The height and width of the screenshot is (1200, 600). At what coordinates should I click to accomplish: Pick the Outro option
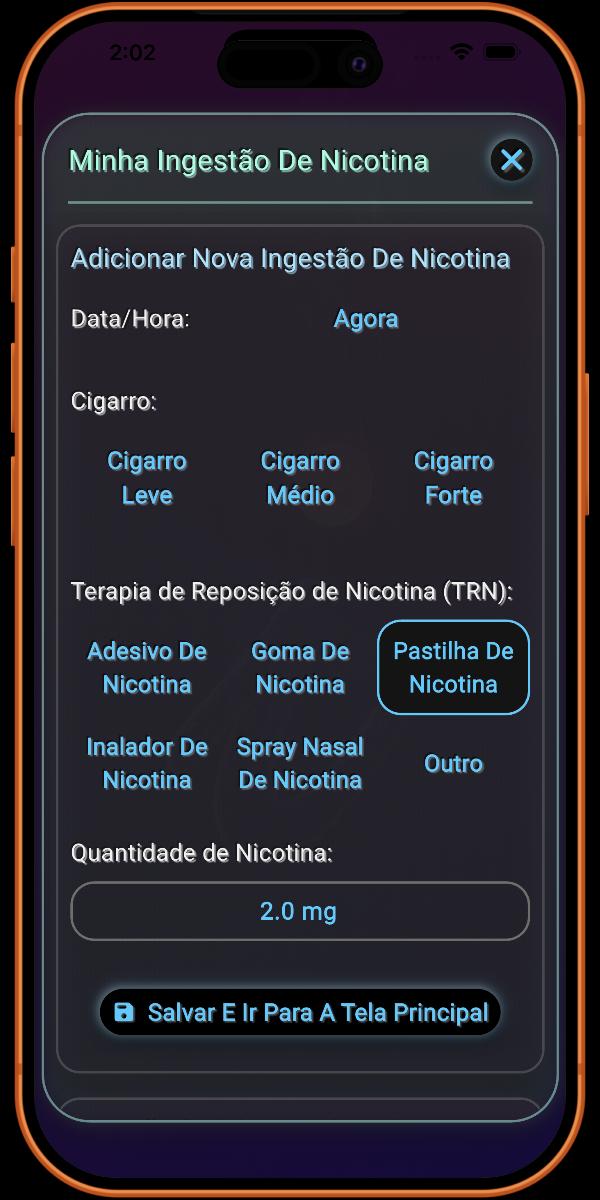coord(453,763)
